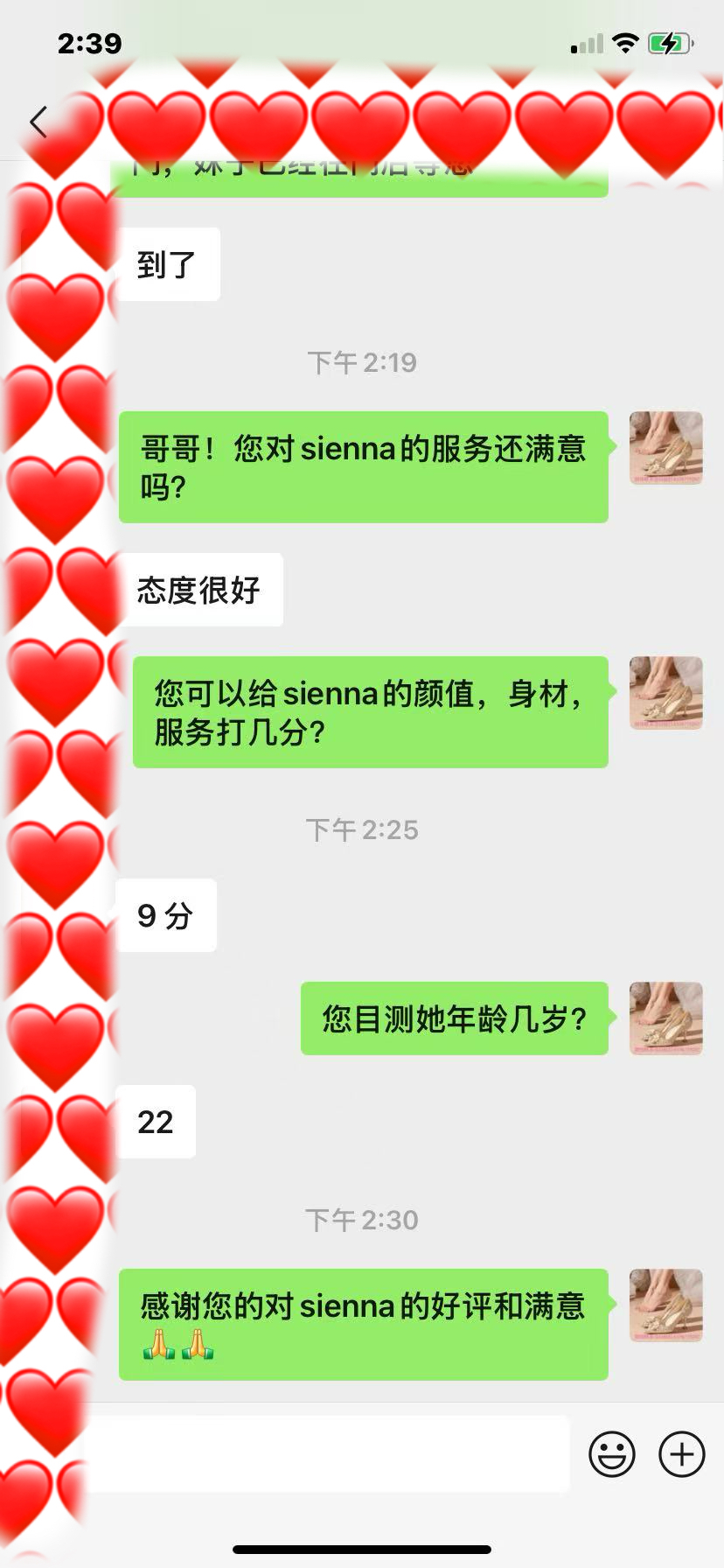This screenshot has width=724, height=1568.
Task: Open sender avatar beside '您目测她年龄几岁?' message
Action: pos(666,1018)
